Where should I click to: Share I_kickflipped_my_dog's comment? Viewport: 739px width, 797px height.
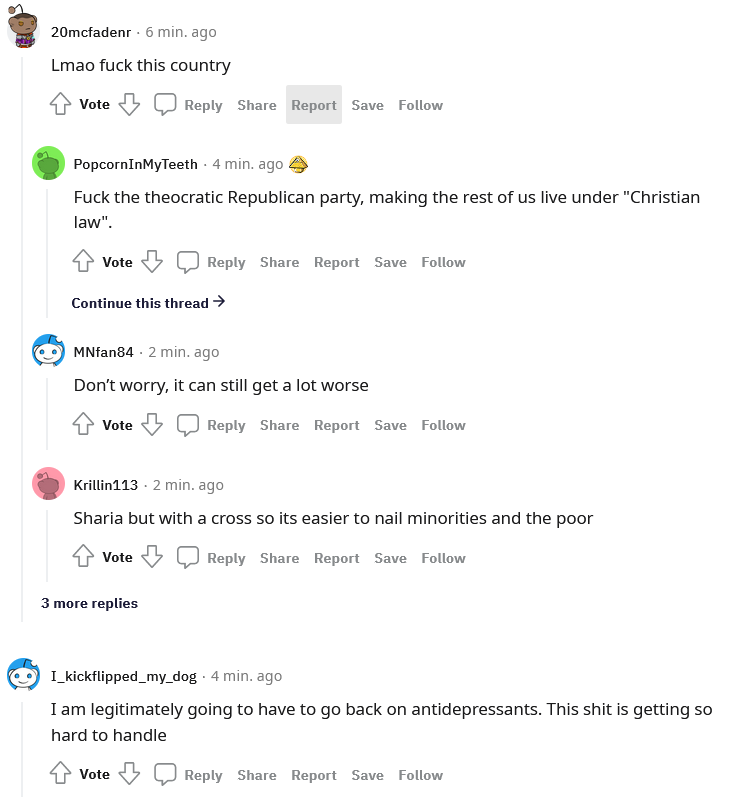[x=257, y=775]
